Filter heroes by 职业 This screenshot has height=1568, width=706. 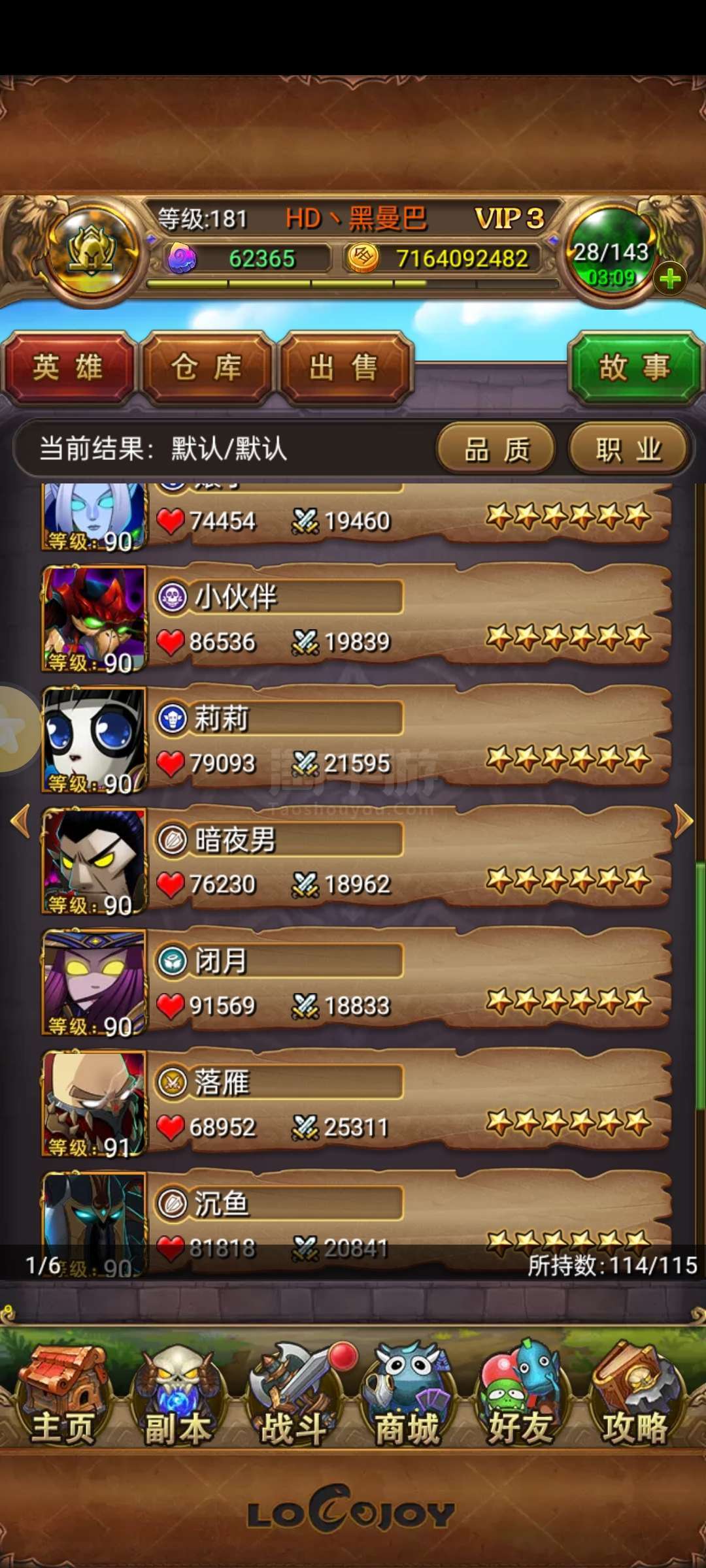(x=628, y=449)
